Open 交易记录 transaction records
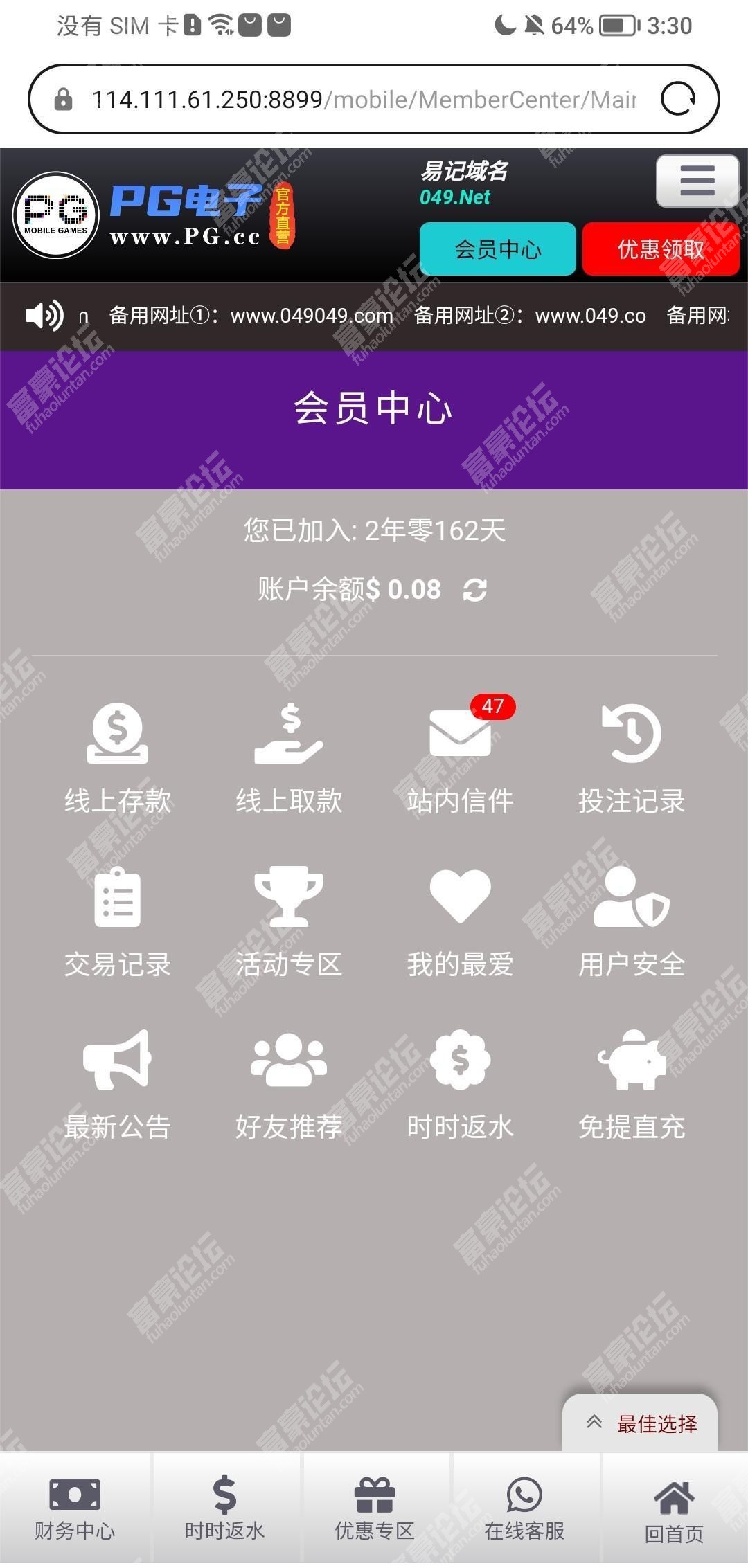The width and height of the screenshot is (748, 1568). point(117,921)
